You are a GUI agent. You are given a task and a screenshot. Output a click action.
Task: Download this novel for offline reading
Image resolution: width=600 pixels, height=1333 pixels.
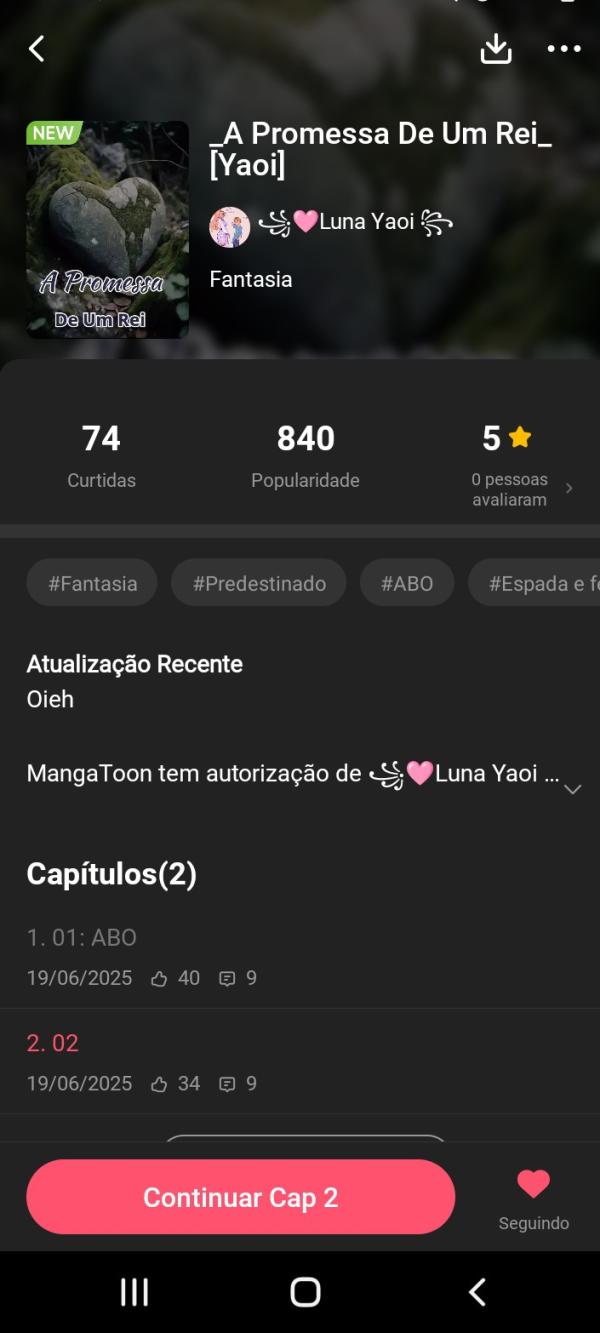pos(496,48)
